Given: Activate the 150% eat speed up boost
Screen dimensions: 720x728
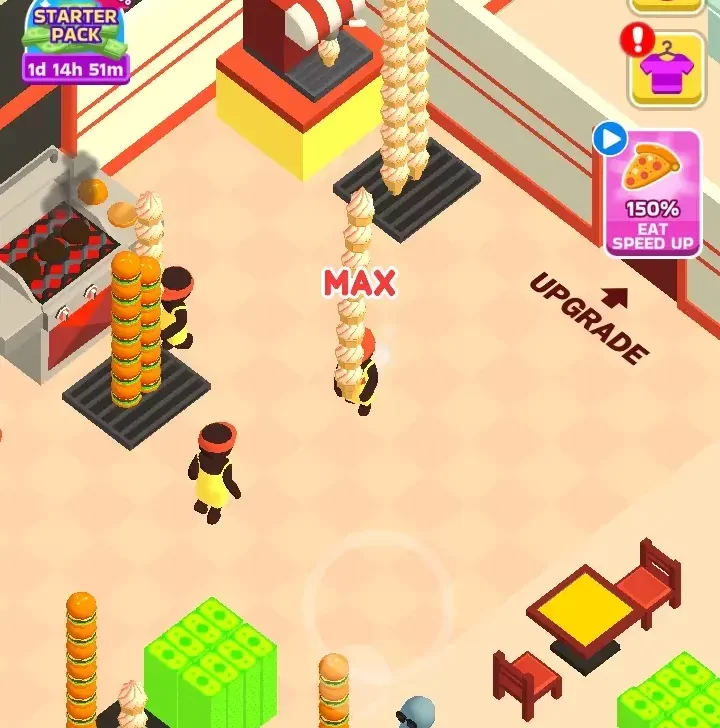Looking at the screenshot, I should point(652,193).
